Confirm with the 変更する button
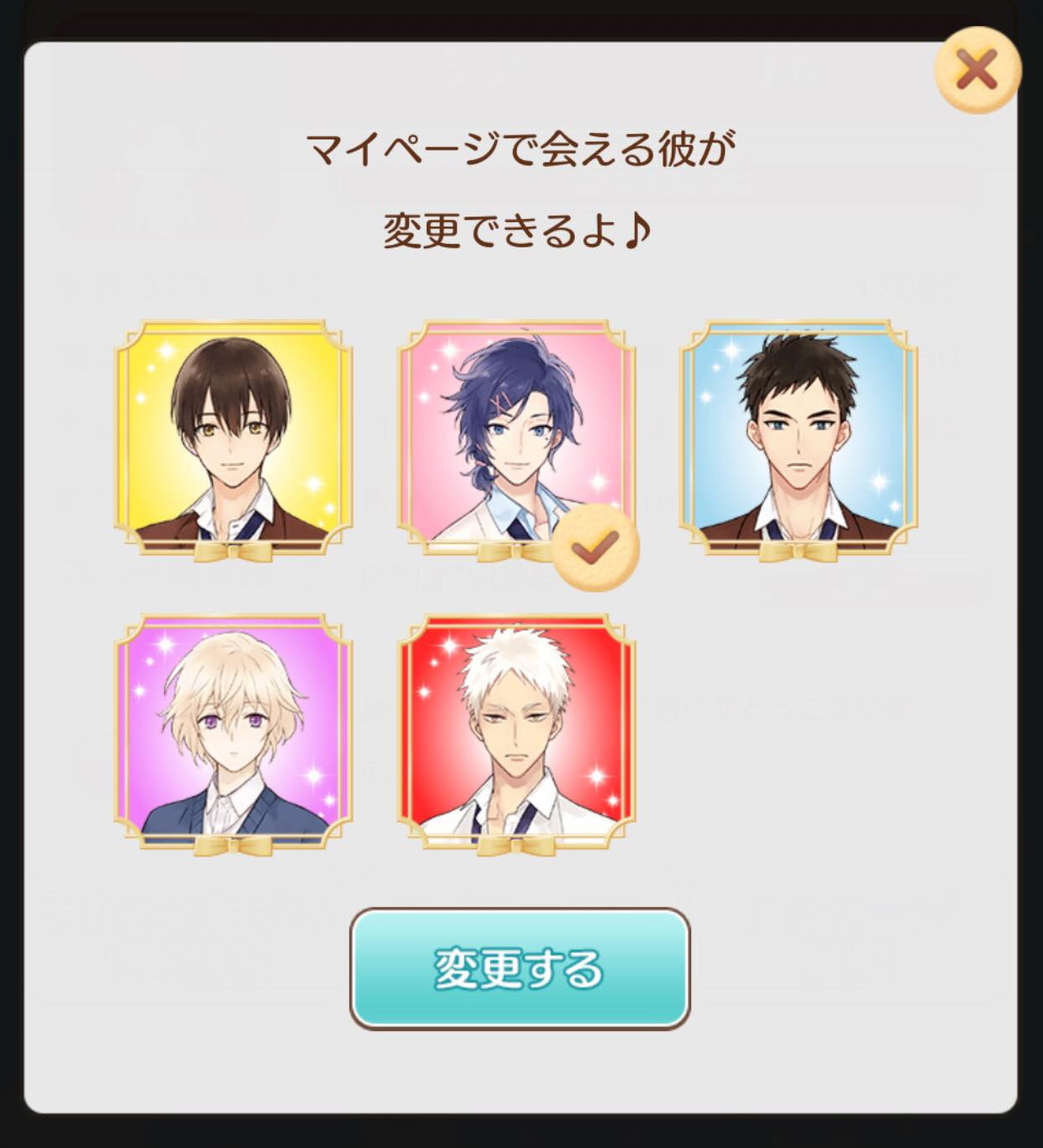The height and width of the screenshot is (1148, 1043). tap(519, 968)
